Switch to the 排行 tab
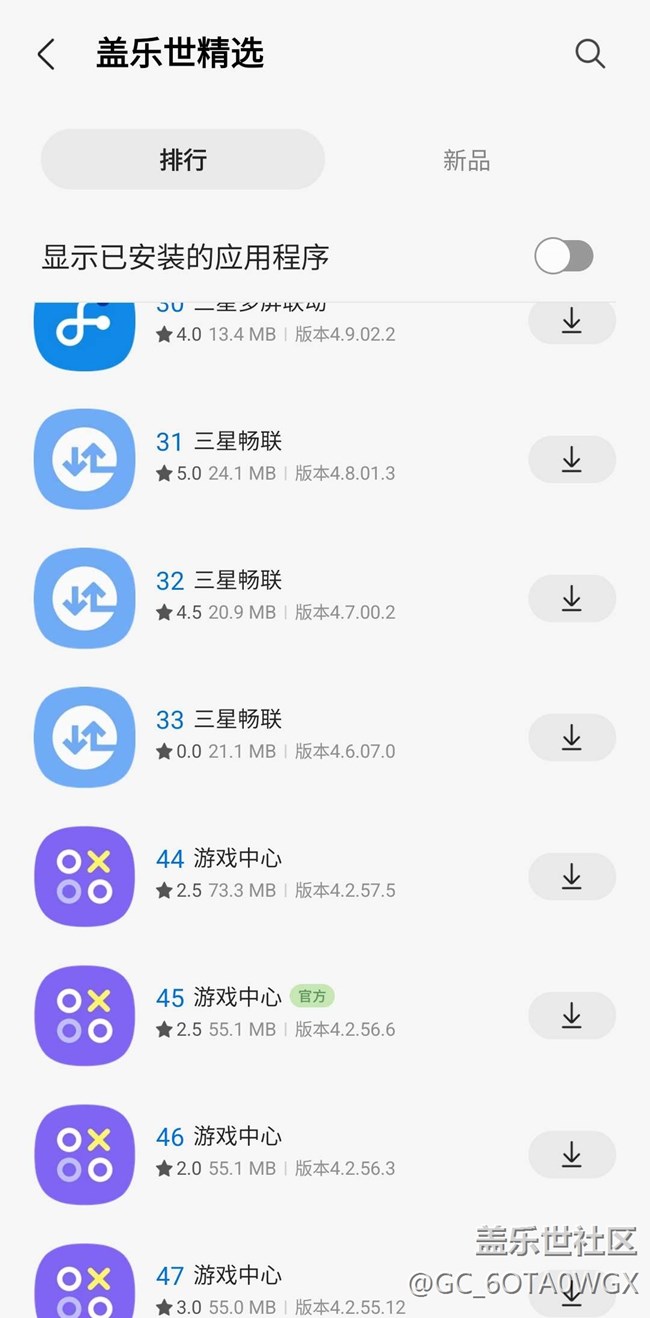This screenshot has width=650, height=1318. point(183,160)
